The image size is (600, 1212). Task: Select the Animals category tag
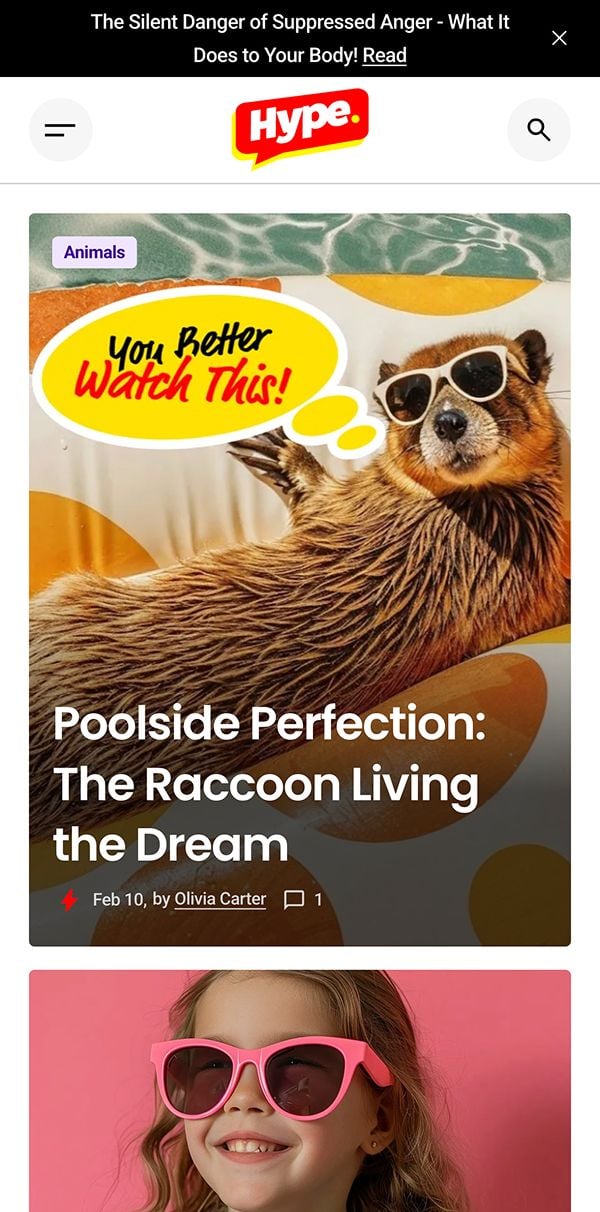[94, 252]
